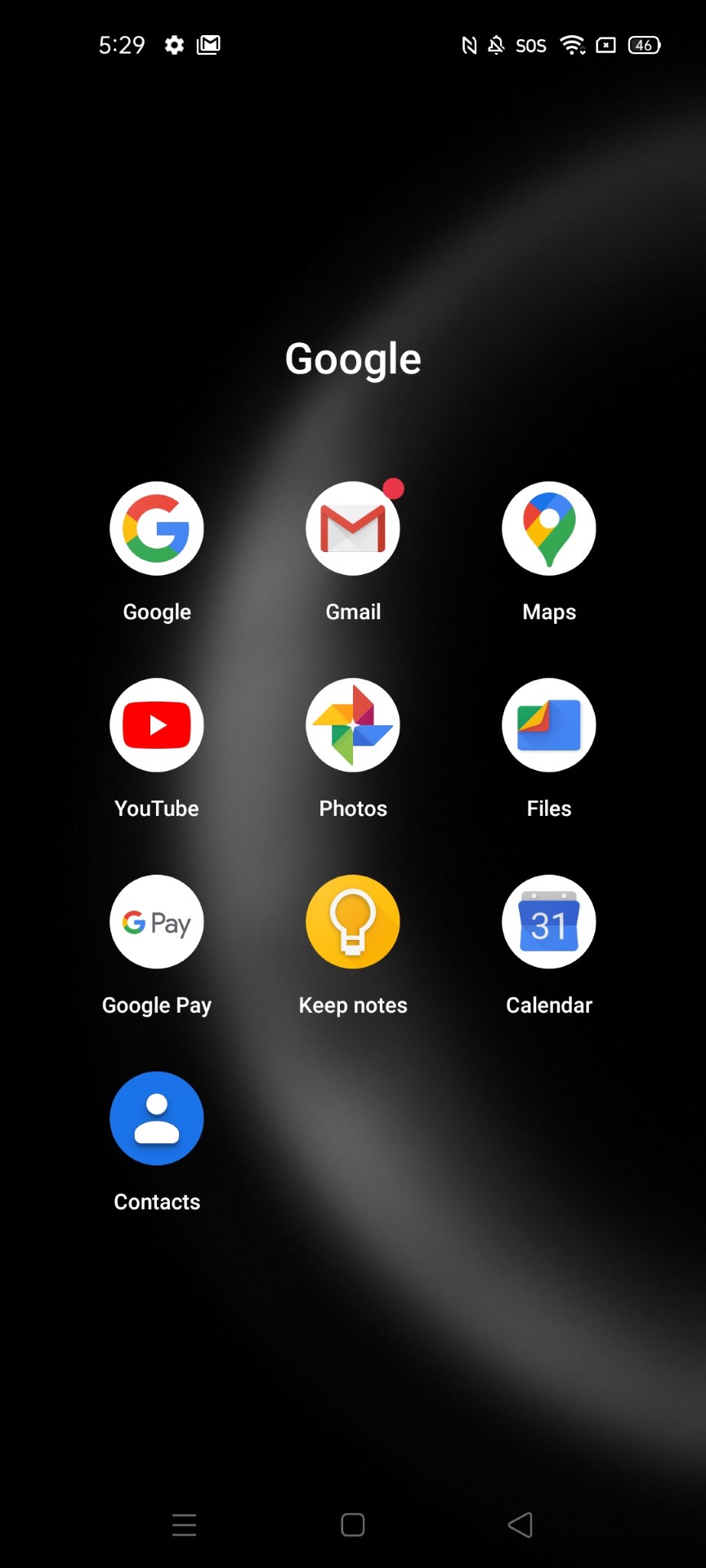Image resolution: width=706 pixels, height=1568 pixels.
Task: Open the Contacts app
Action: point(157,1119)
